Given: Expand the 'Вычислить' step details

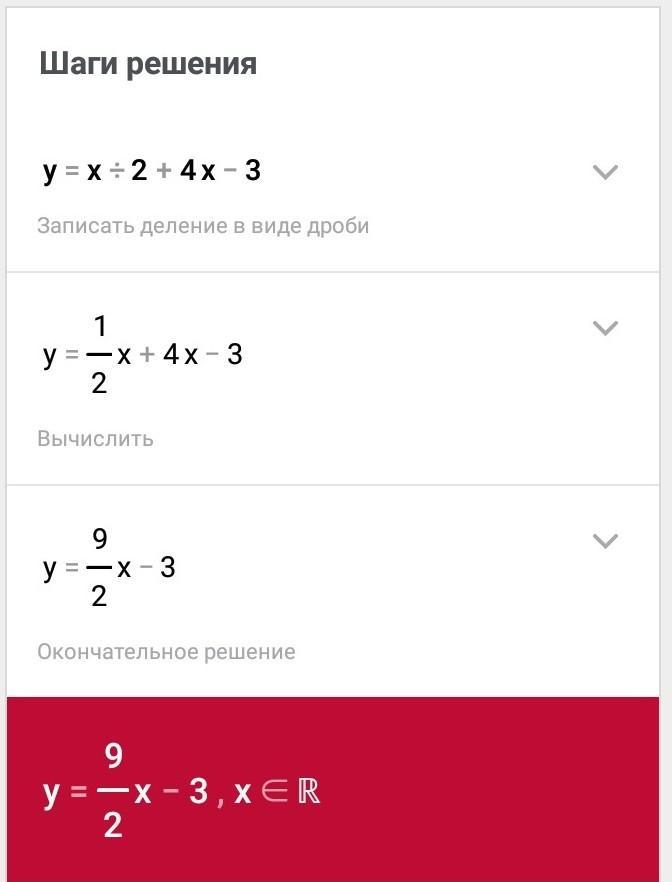Looking at the screenshot, I should coord(605,328).
